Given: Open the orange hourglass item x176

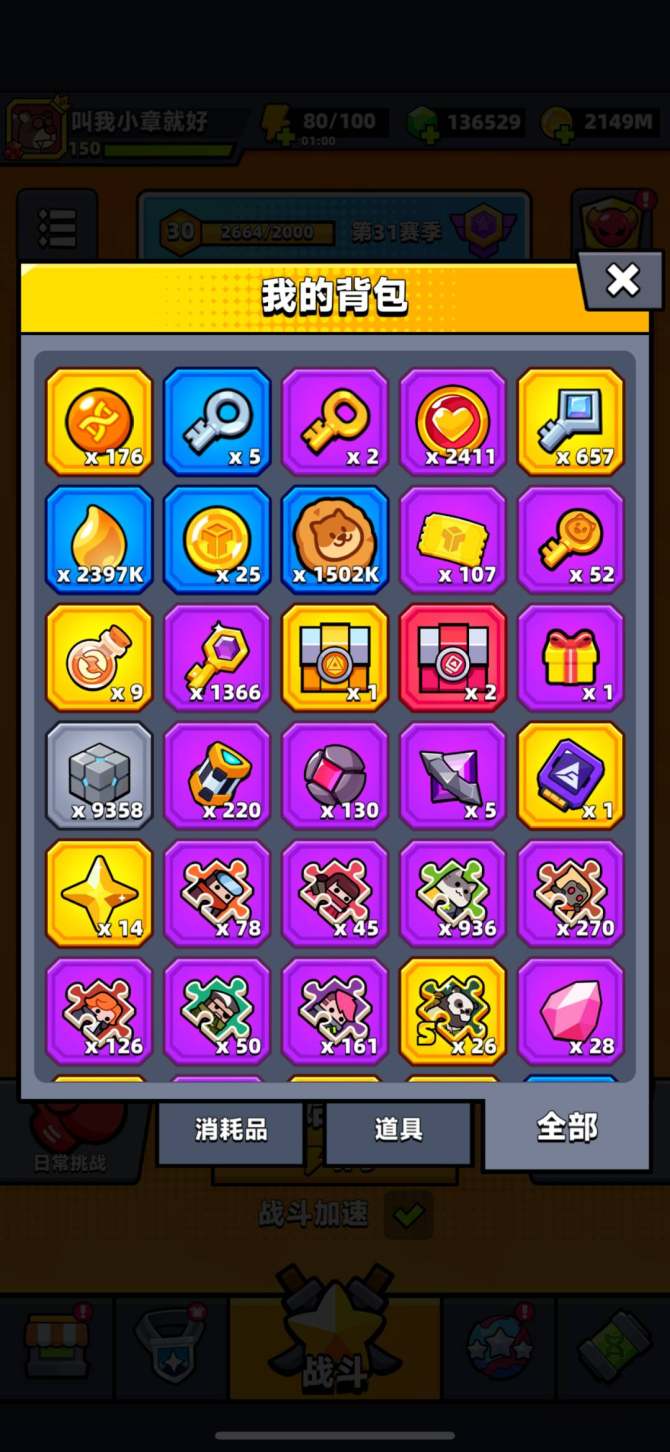Looking at the screenshot, I should point(99,421).
